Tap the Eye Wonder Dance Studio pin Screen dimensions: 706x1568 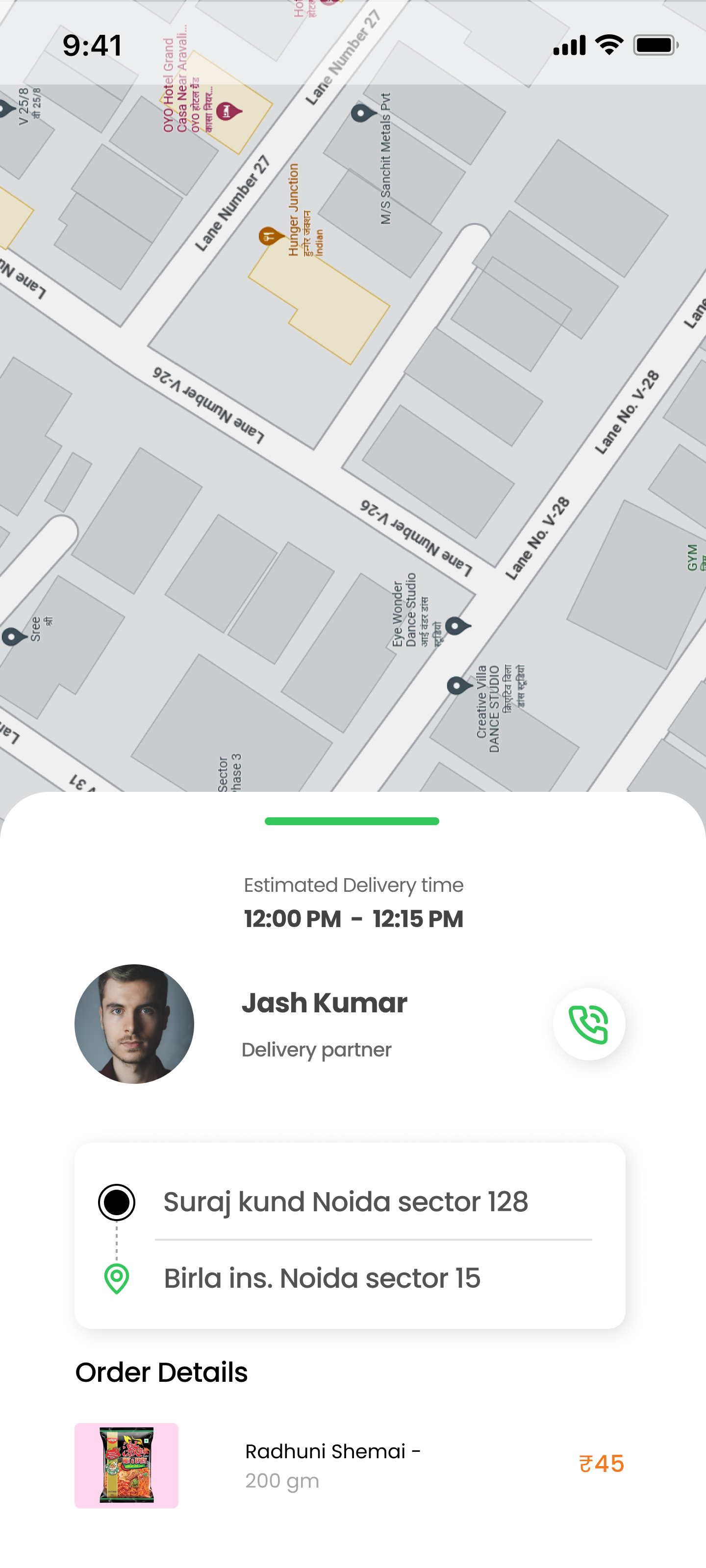click(455, 625)
